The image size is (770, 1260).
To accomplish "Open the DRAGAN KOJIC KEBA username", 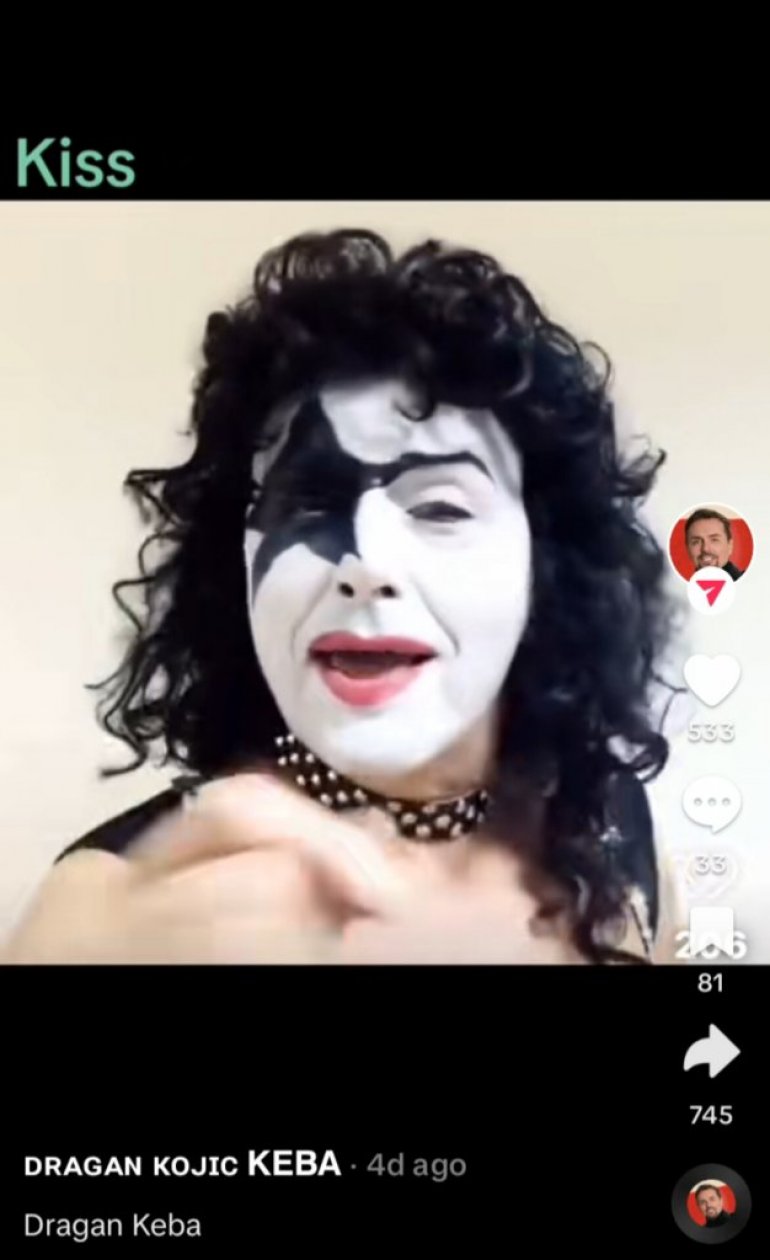I will click(182, 1165).
